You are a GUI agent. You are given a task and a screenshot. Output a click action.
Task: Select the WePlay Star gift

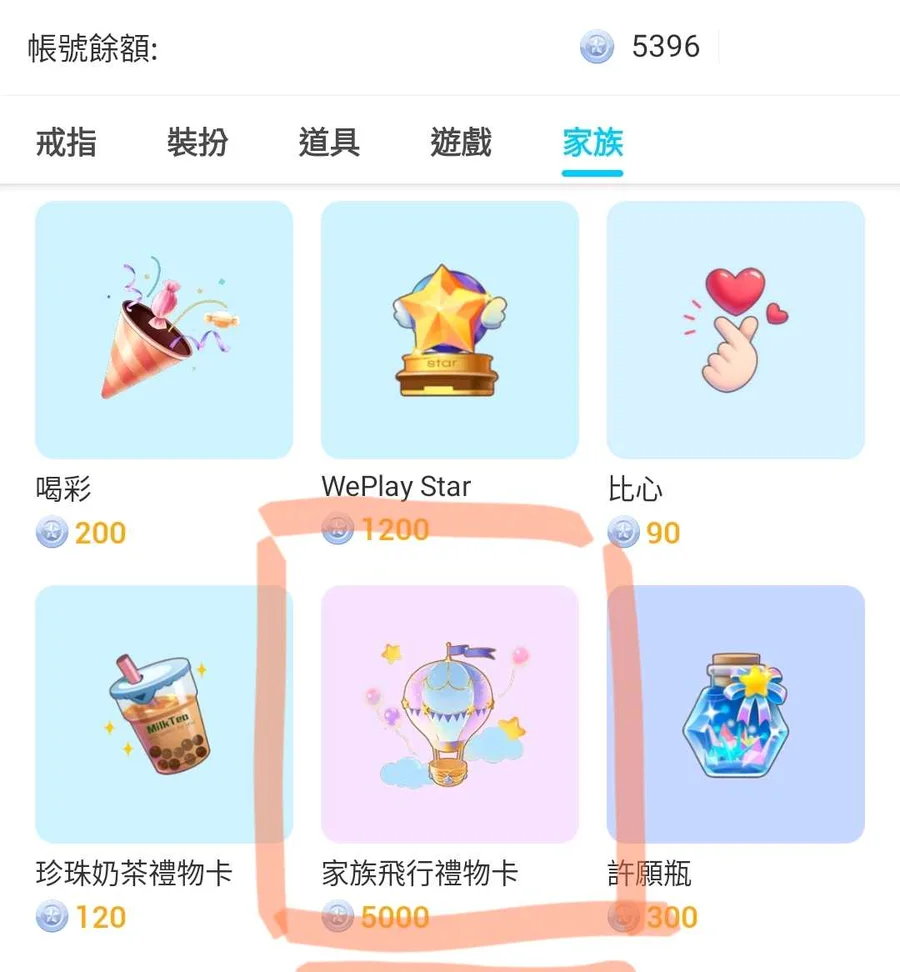pyautogui.click(x=450, y=330)
